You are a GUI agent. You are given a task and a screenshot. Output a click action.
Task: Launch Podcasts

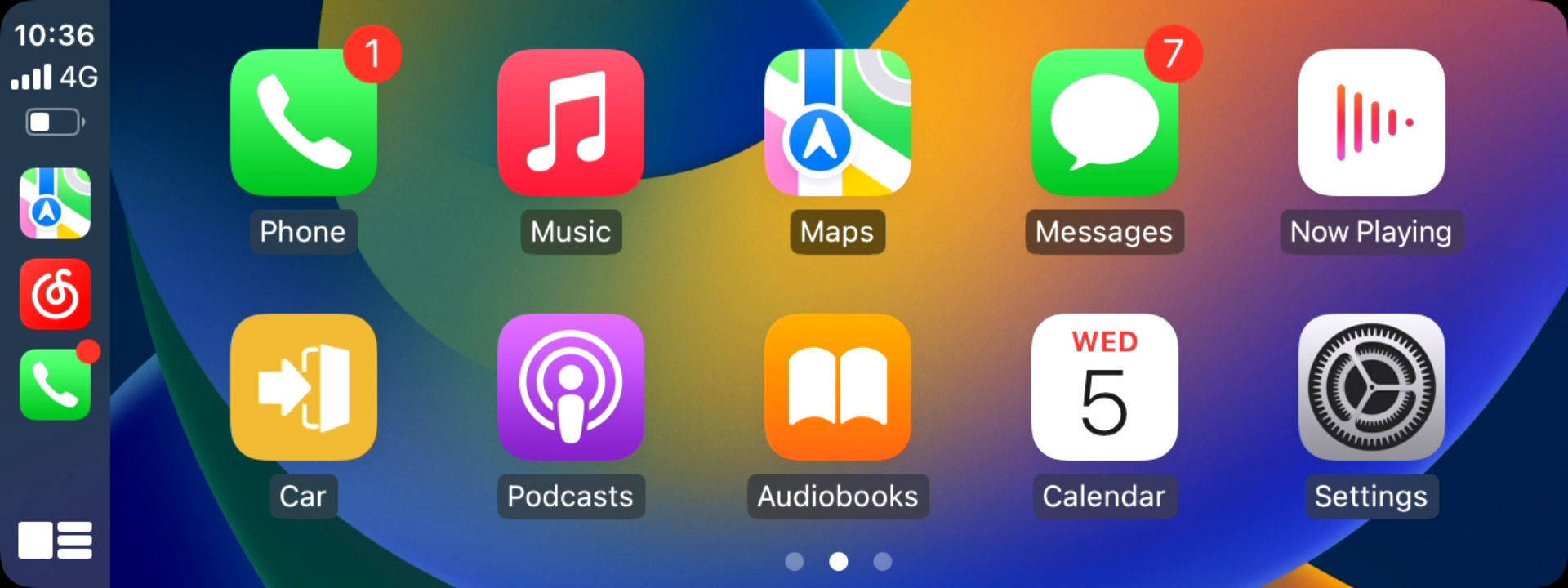(570, 387)
